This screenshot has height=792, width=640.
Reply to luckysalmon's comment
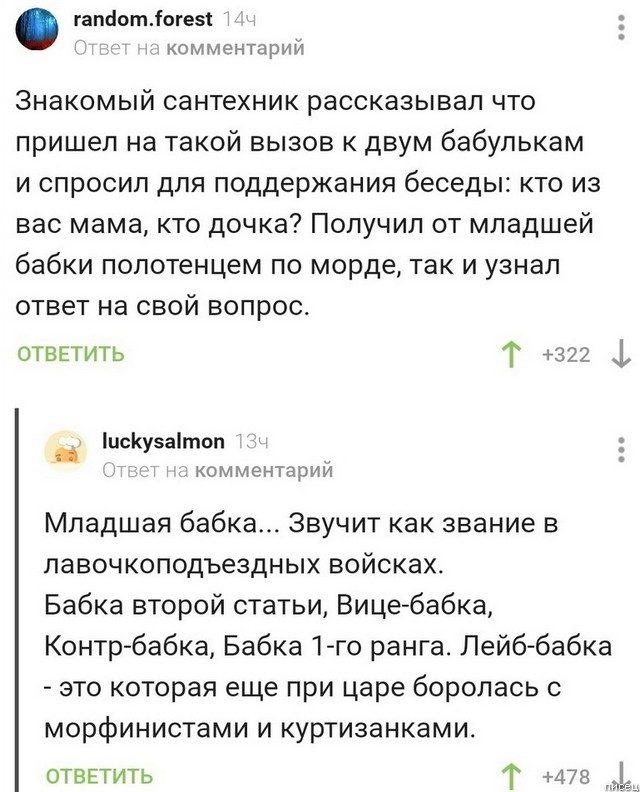[99, 775]
